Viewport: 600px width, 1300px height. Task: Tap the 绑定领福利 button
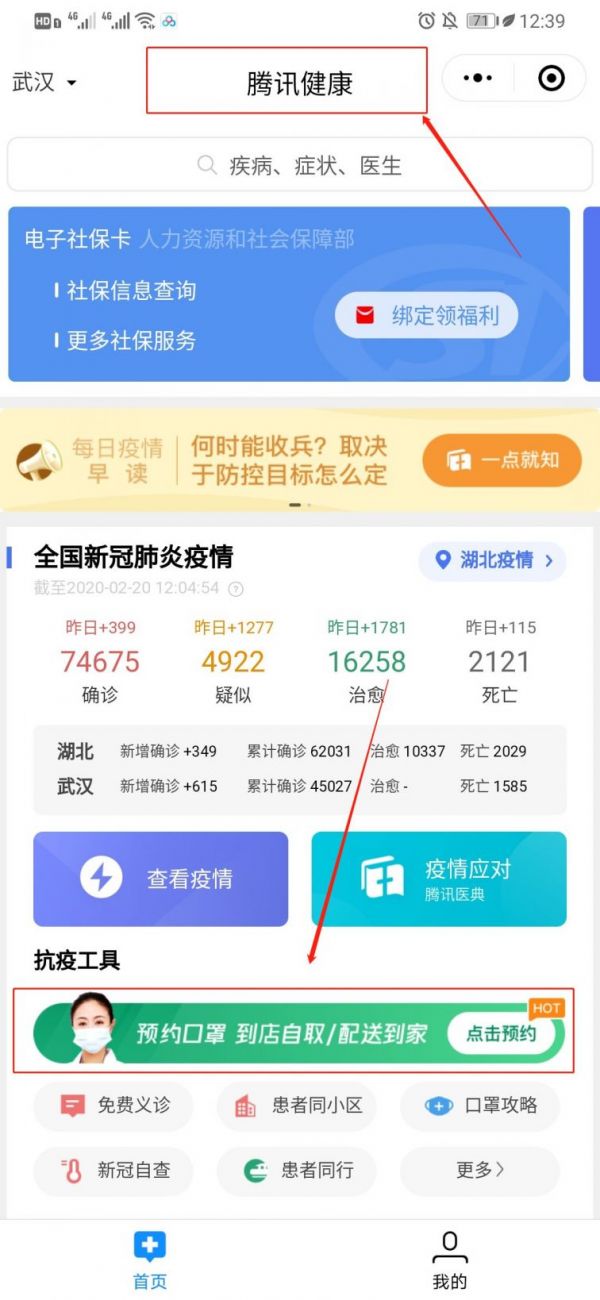point(428,316)
